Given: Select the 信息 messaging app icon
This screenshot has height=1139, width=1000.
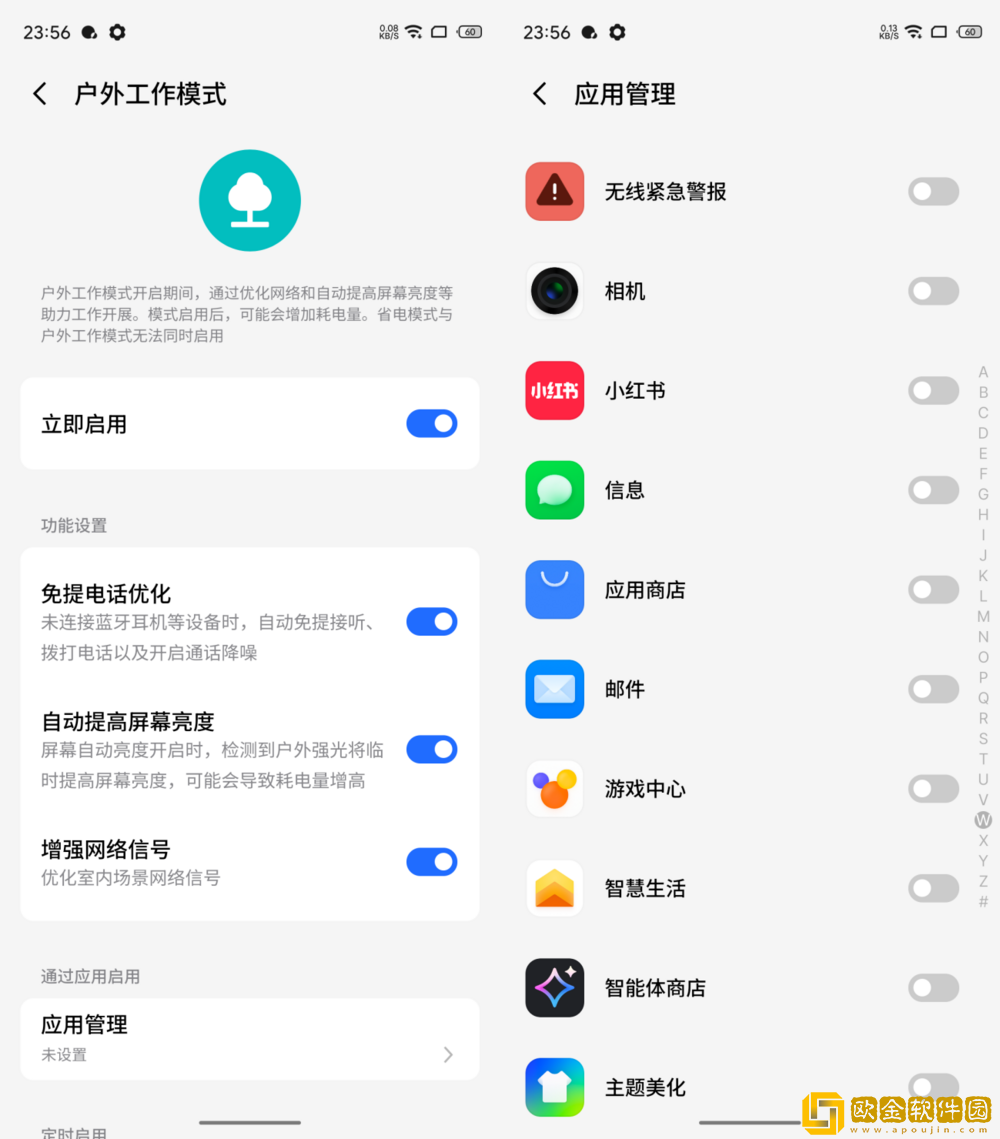Looking at the screenshot, I should coord(554,490).
